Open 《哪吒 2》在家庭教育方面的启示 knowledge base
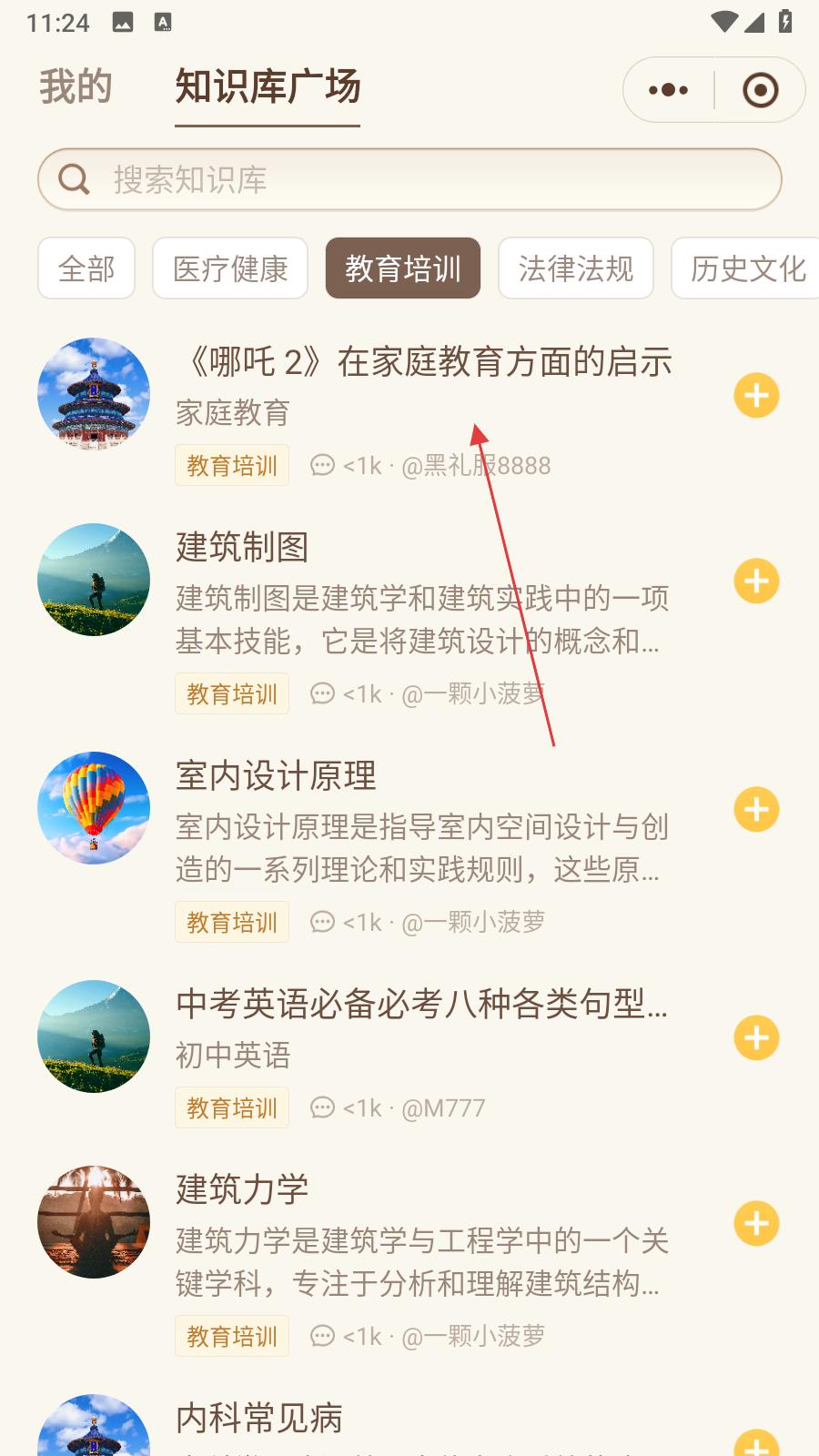Viewport: 819px width, 1456px height. click(x=424, y=362)
